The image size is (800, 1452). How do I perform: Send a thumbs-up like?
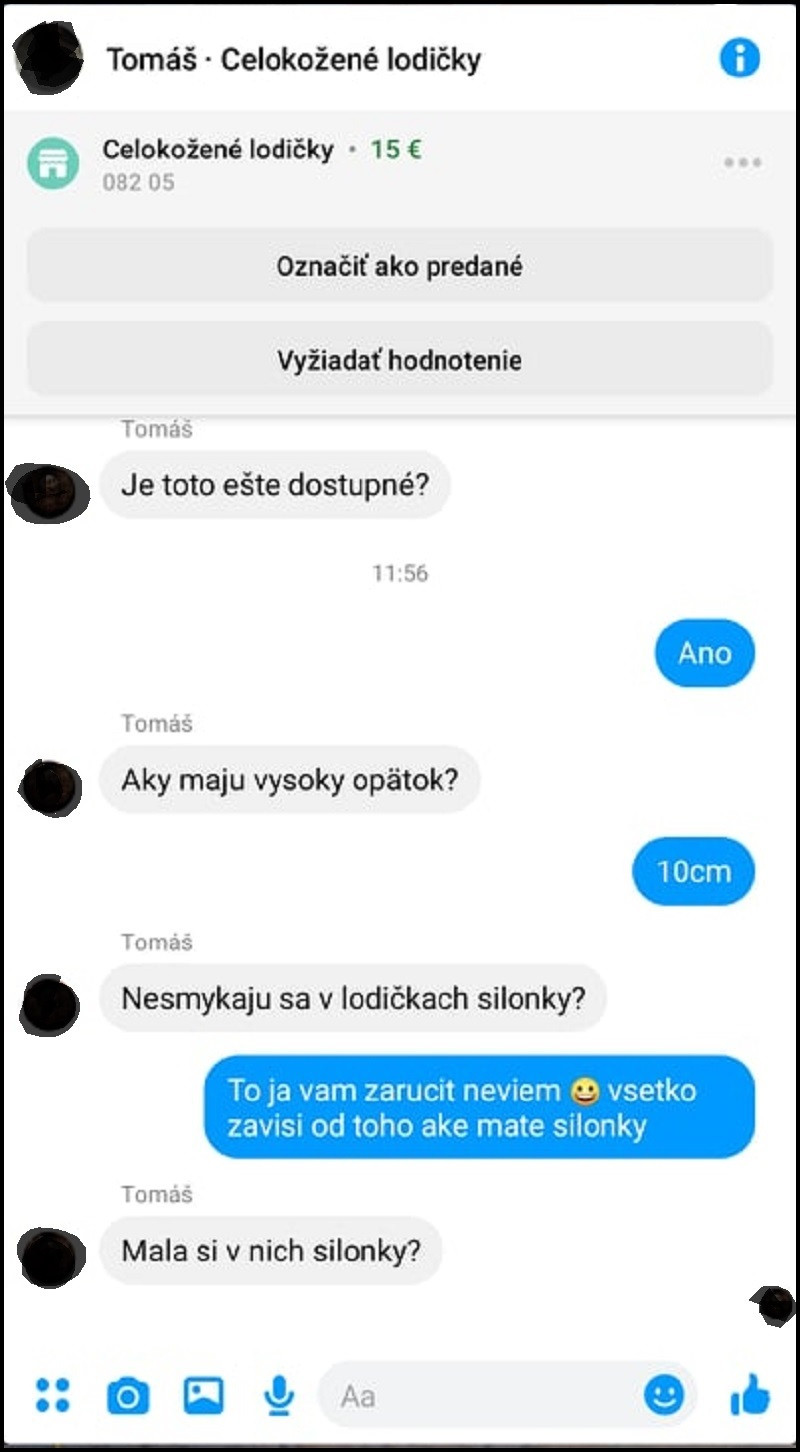tap(751, 1393)
